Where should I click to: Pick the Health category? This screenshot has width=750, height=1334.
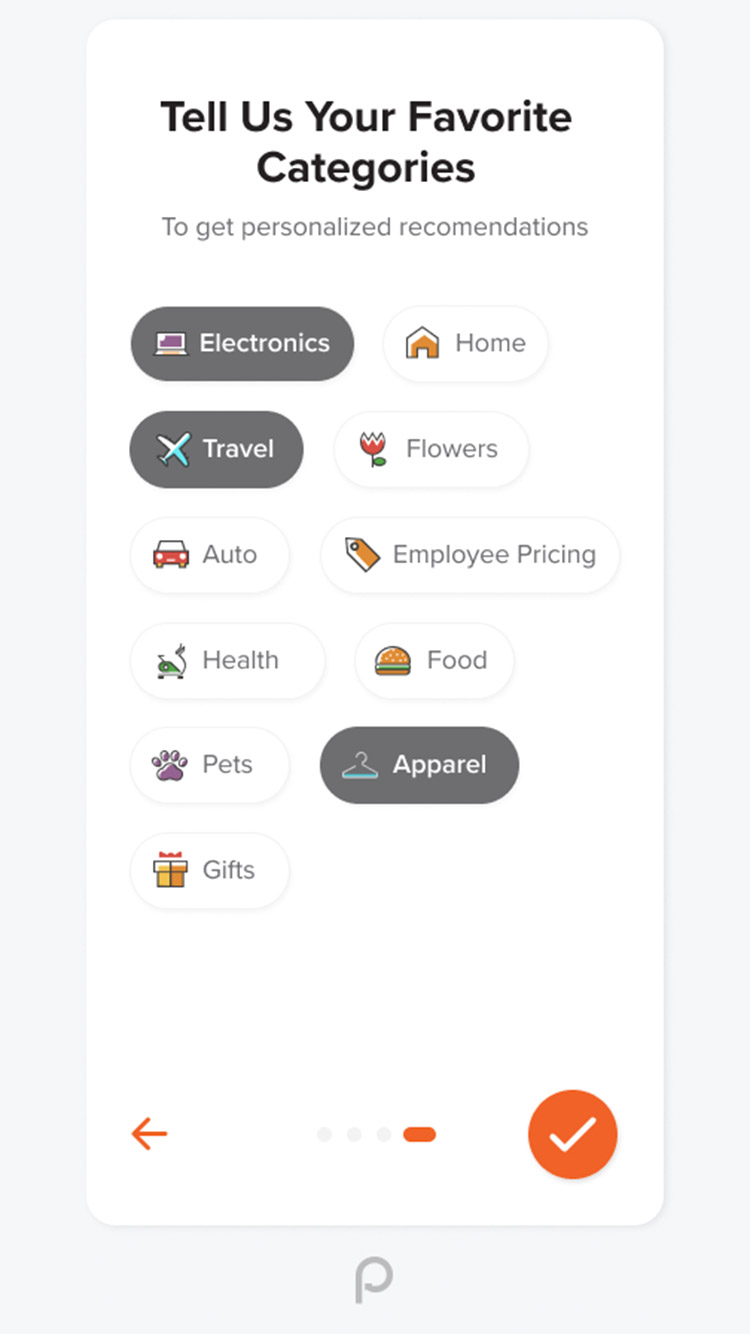227,661
